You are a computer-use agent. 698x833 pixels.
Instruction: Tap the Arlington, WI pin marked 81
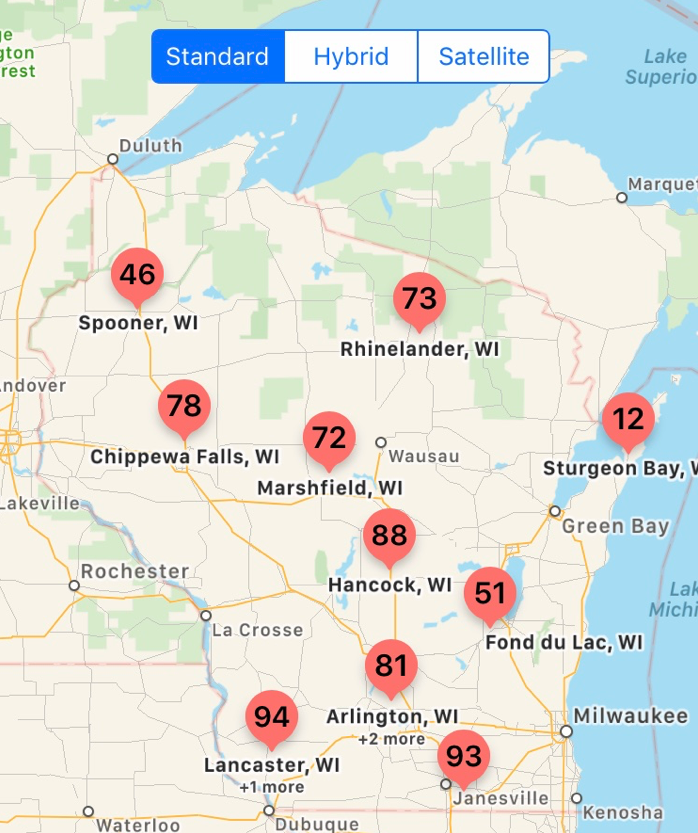(x=391, y=666)
